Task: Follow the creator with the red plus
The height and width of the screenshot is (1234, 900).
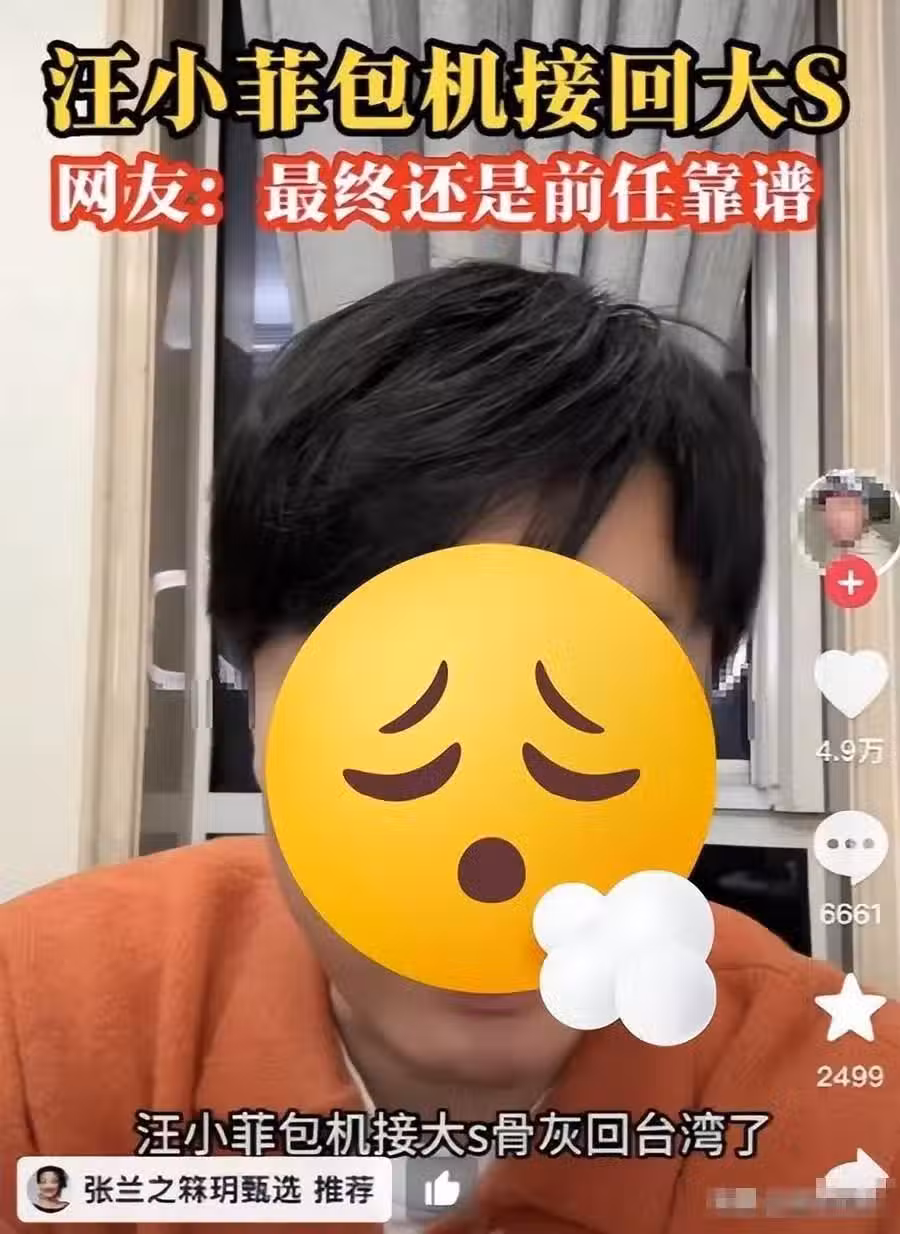Action: [x=850, y=583]
